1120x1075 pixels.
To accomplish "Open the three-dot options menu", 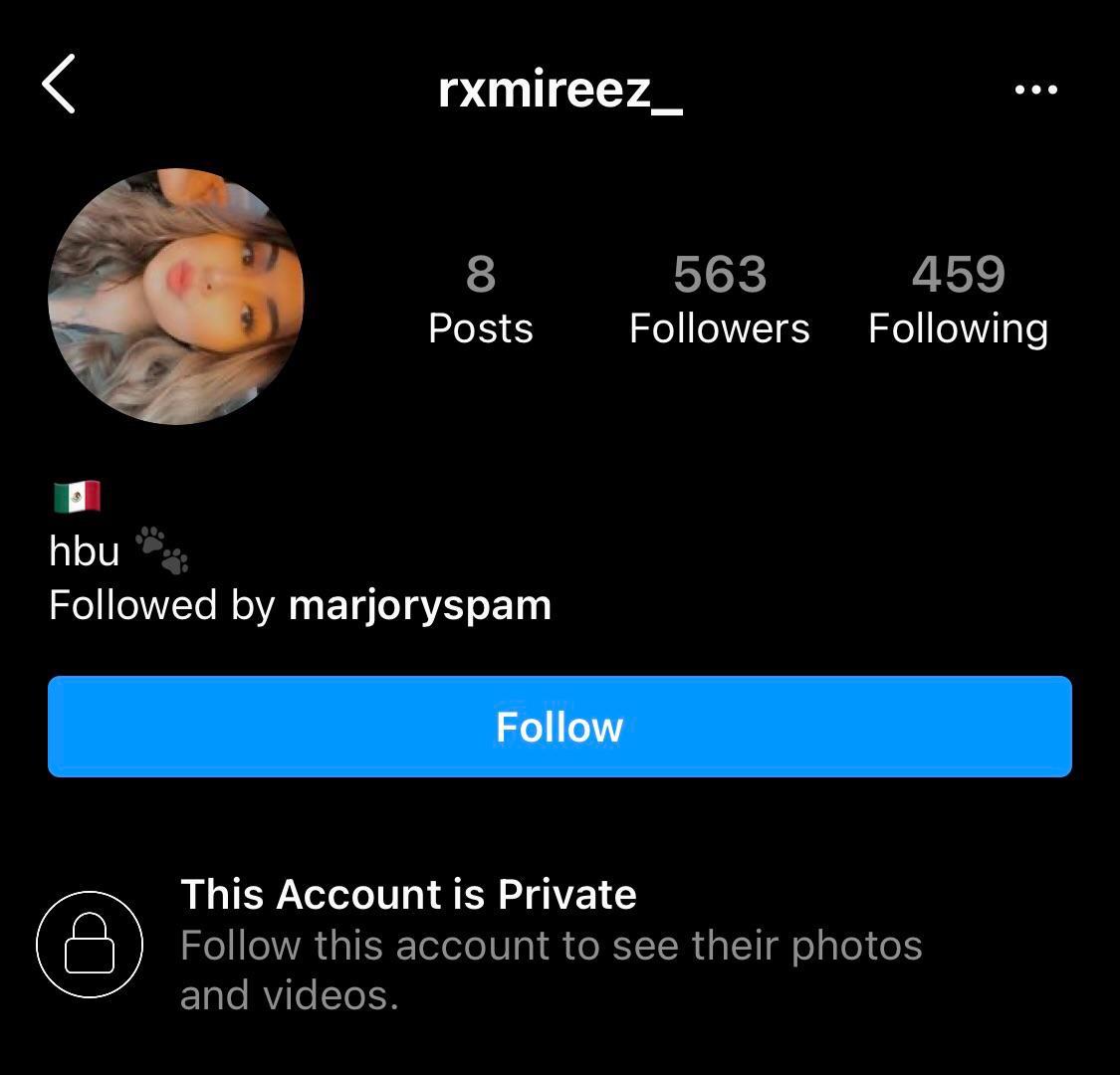I will coord(1035,90).
